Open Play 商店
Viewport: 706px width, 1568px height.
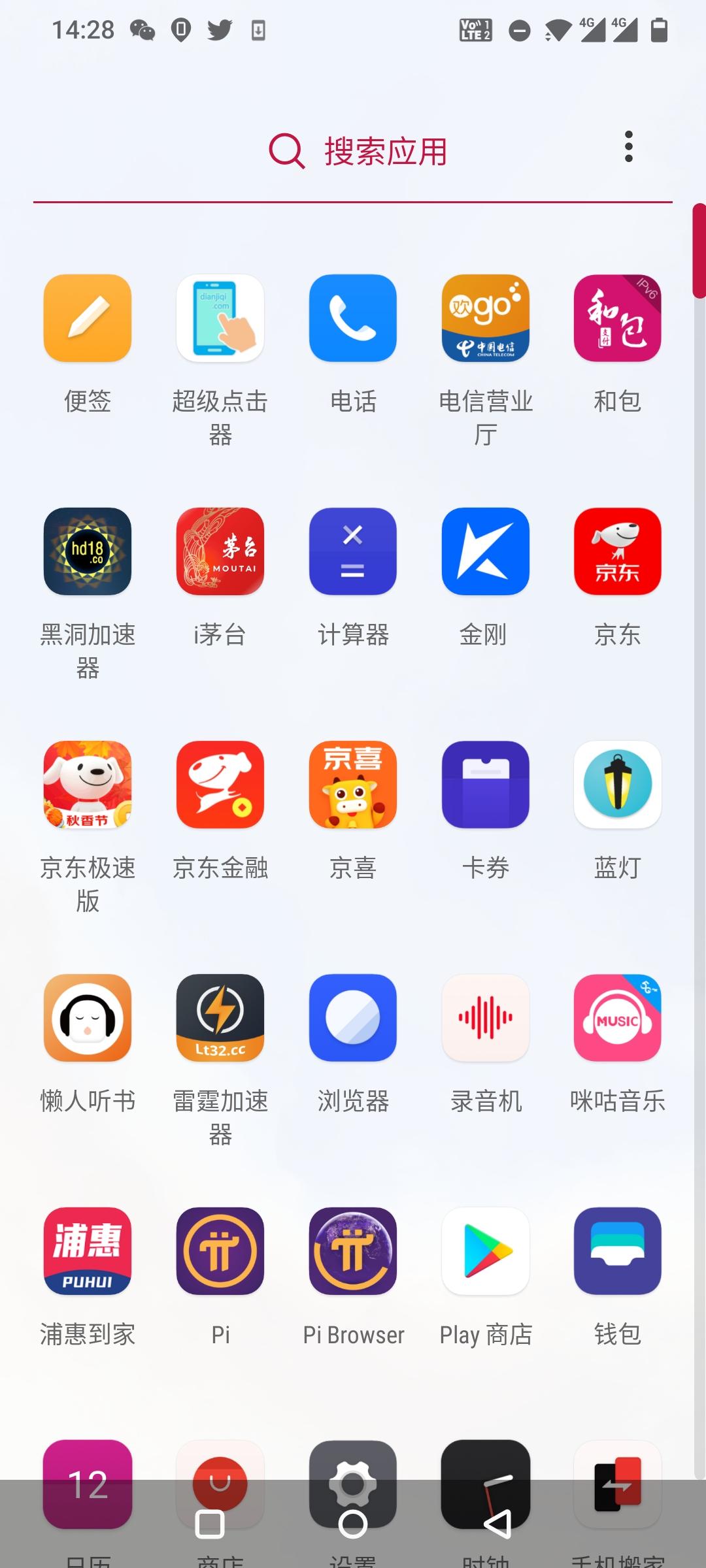tap(486, 1251)
